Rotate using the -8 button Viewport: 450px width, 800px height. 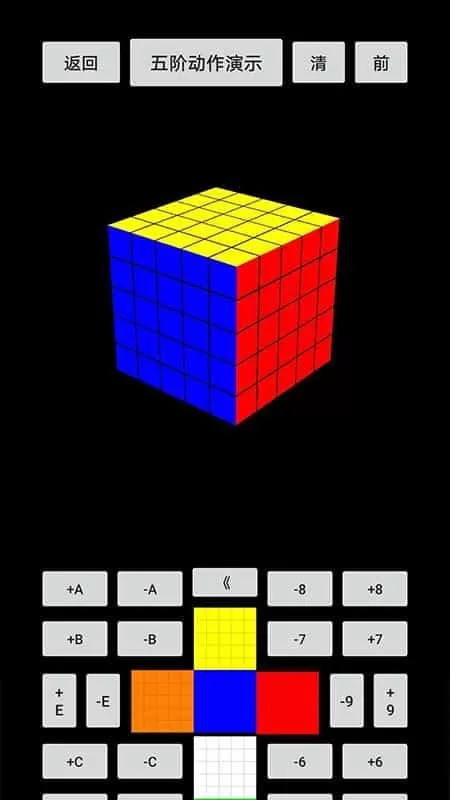point(300,589)
